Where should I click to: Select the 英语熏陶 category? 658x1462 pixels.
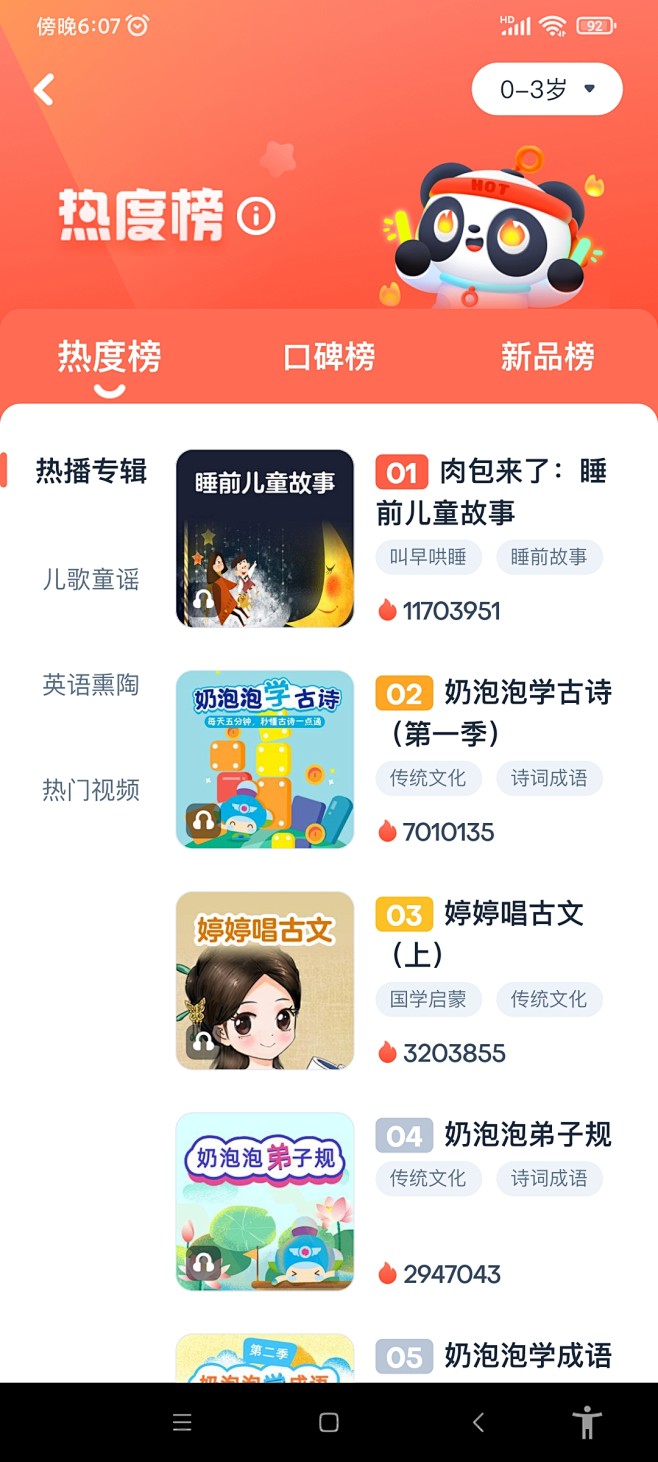(91, 685)
